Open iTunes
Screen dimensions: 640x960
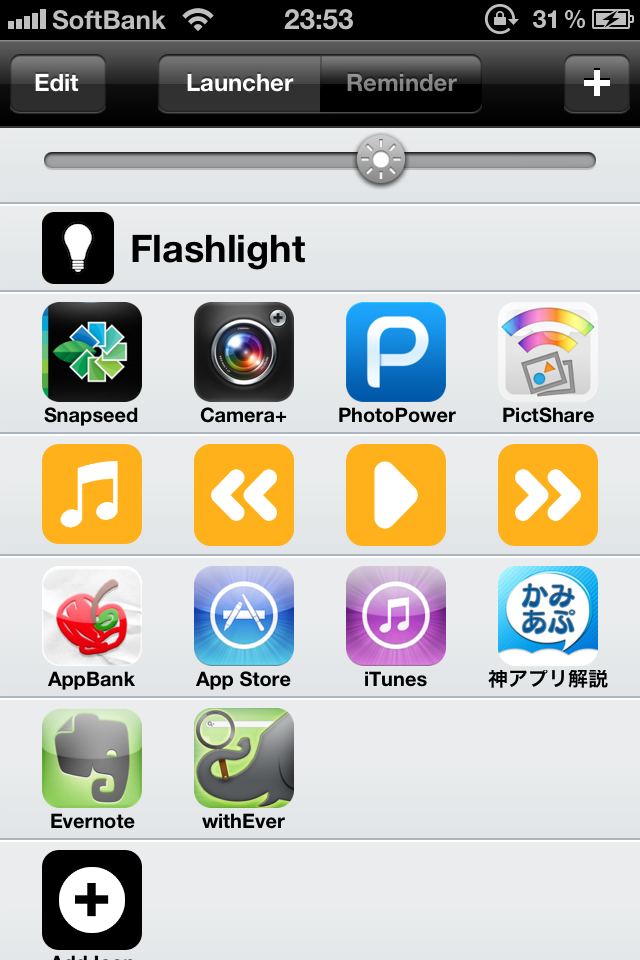pos(396,616)
